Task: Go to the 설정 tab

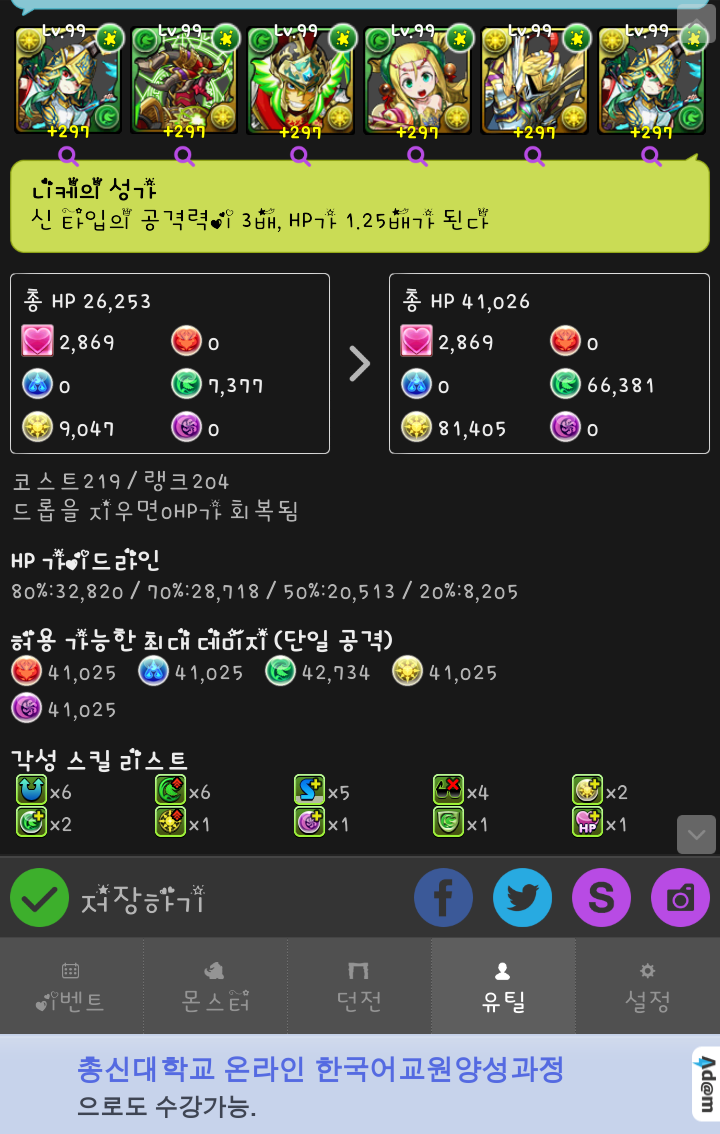Action: 647,986
